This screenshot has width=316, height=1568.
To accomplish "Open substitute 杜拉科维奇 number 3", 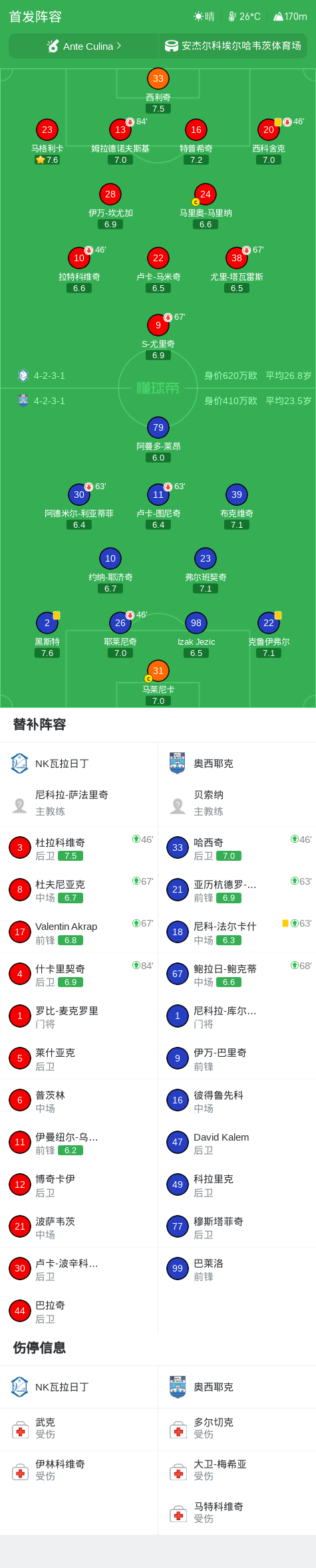I will pos(79,848).
